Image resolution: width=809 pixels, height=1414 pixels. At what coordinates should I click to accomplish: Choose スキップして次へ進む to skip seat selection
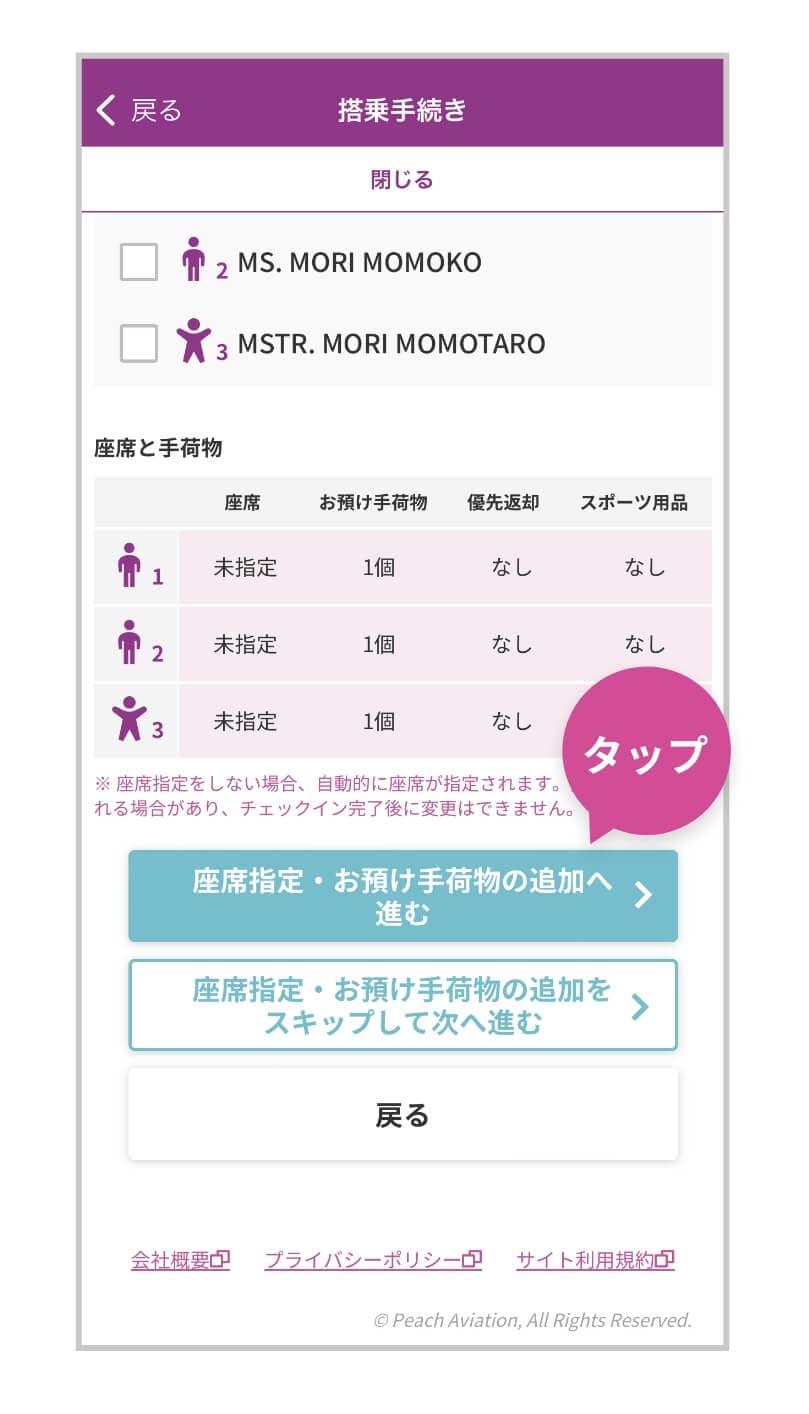click(x=403, y=1005)
